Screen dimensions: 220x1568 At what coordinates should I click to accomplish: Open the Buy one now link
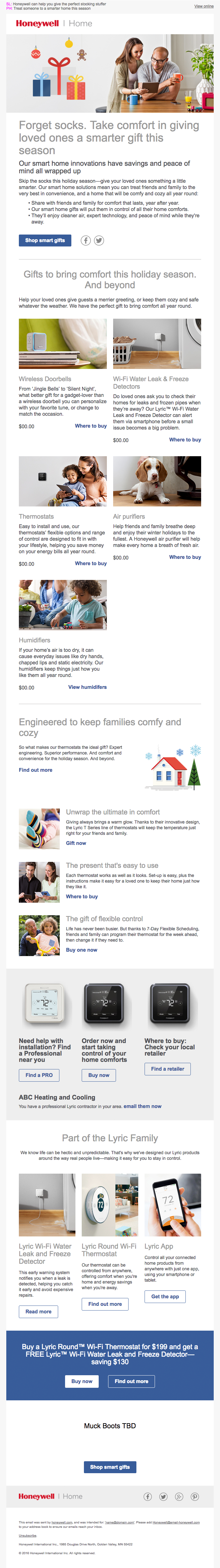tap(82, 949)
